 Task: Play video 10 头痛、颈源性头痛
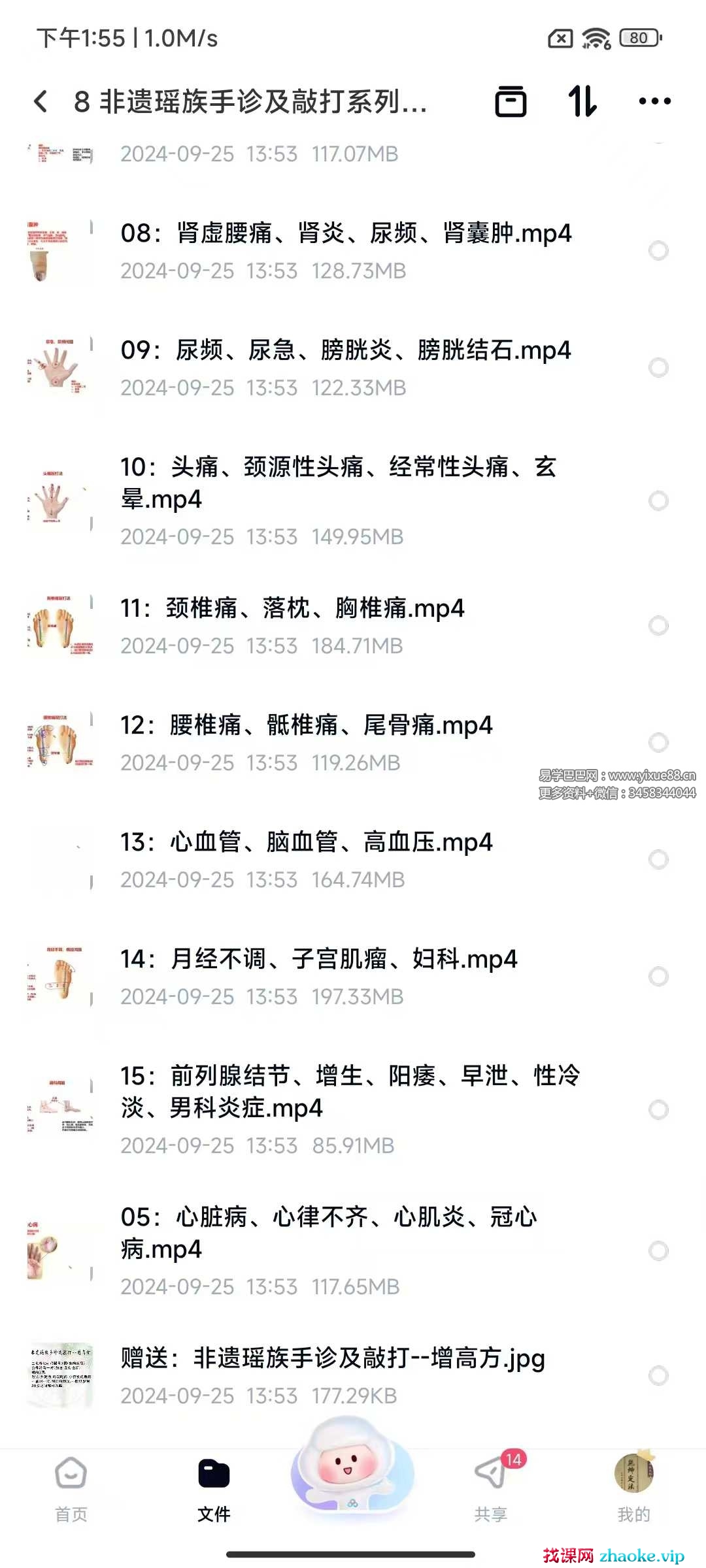[x=337, y=483]
